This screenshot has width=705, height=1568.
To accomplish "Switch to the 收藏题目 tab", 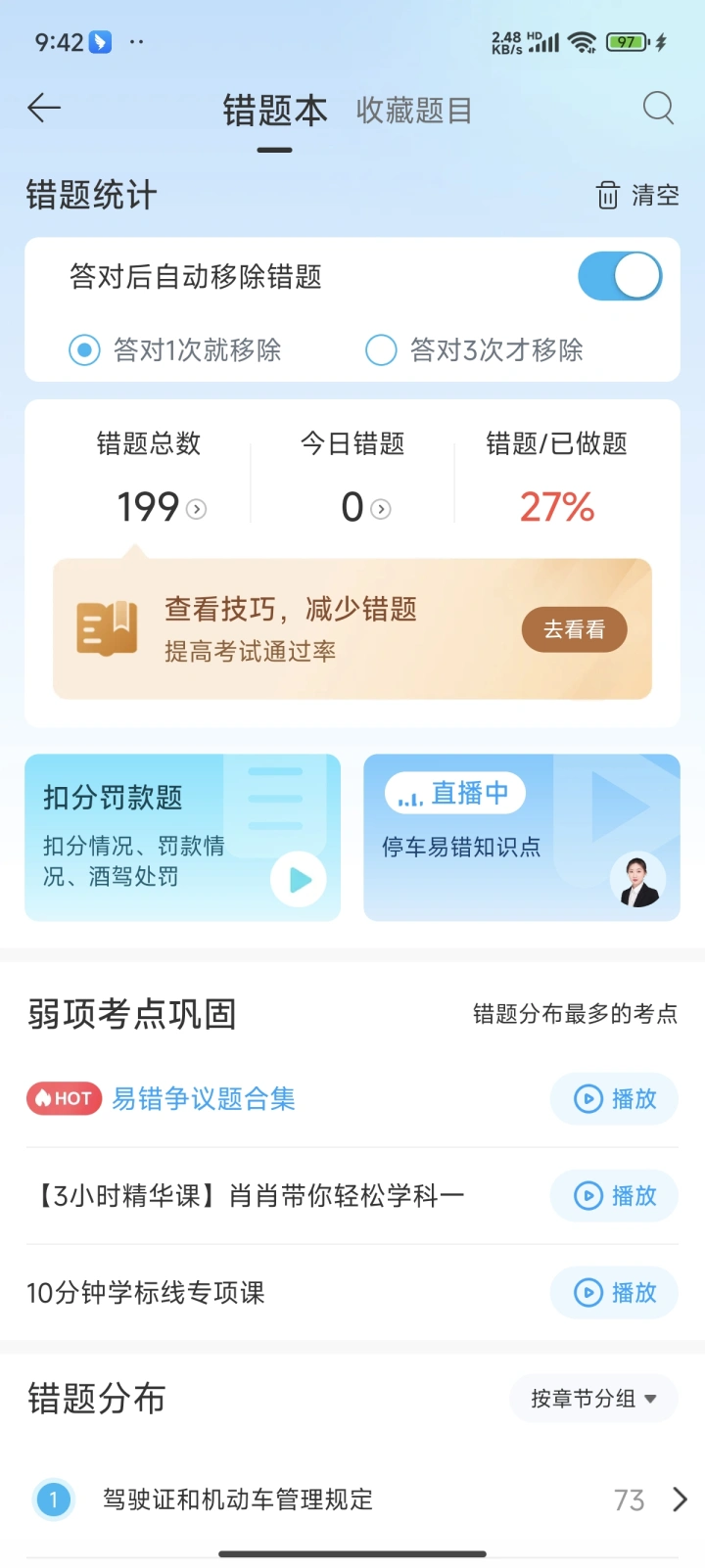I will tap(413, 111).
